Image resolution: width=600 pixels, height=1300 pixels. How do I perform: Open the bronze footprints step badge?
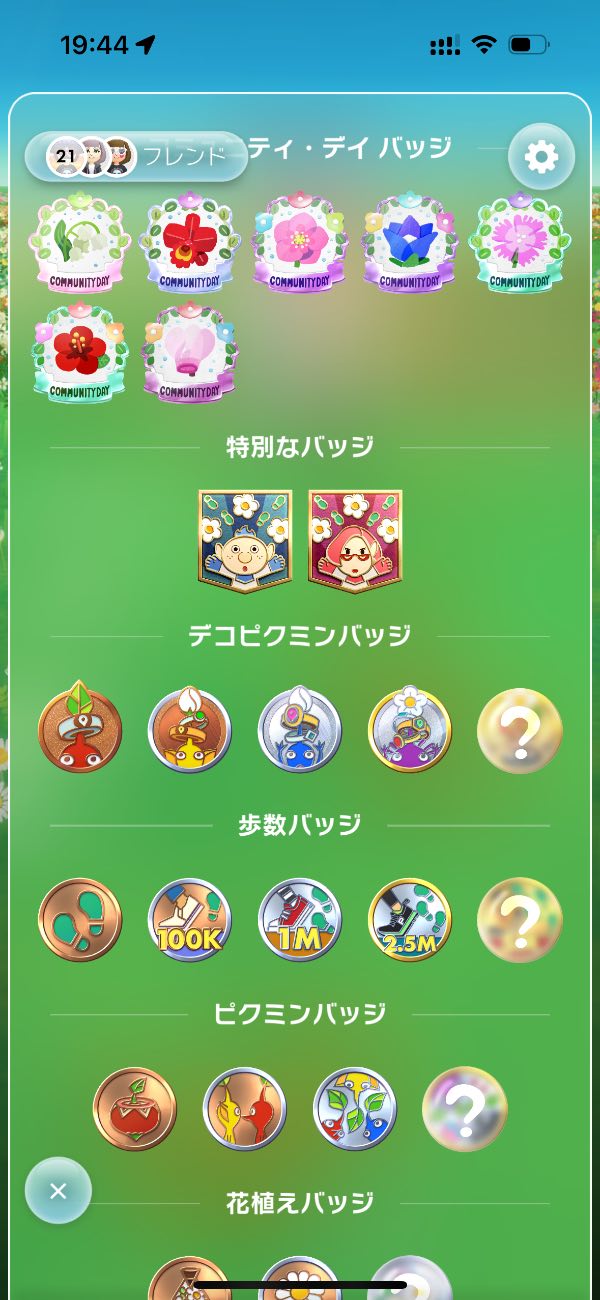(x=79, y=920)
